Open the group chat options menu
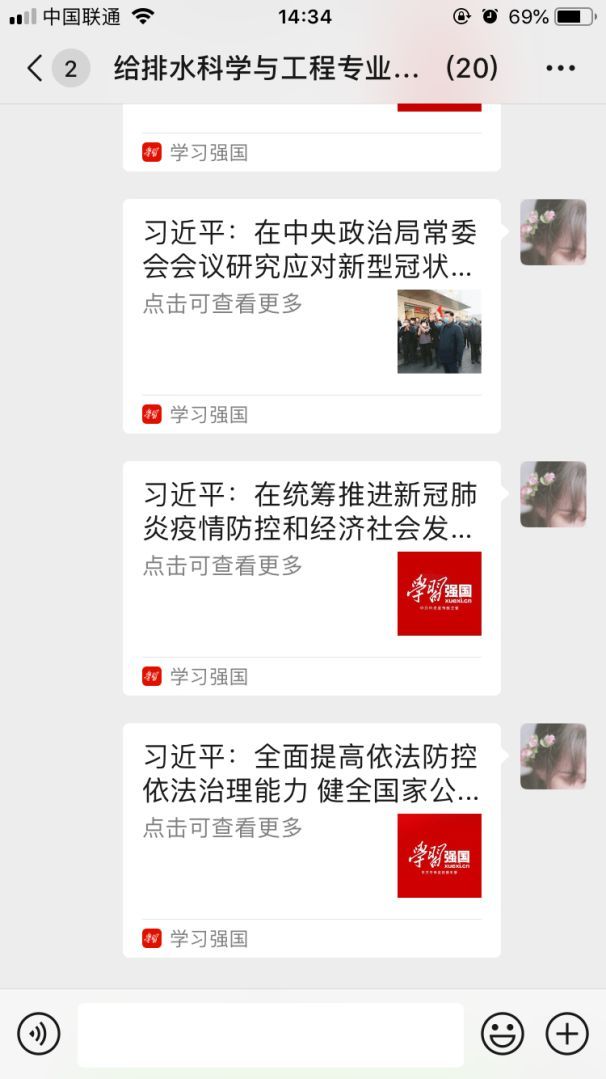606x1079 pixels. click(560, 68)
